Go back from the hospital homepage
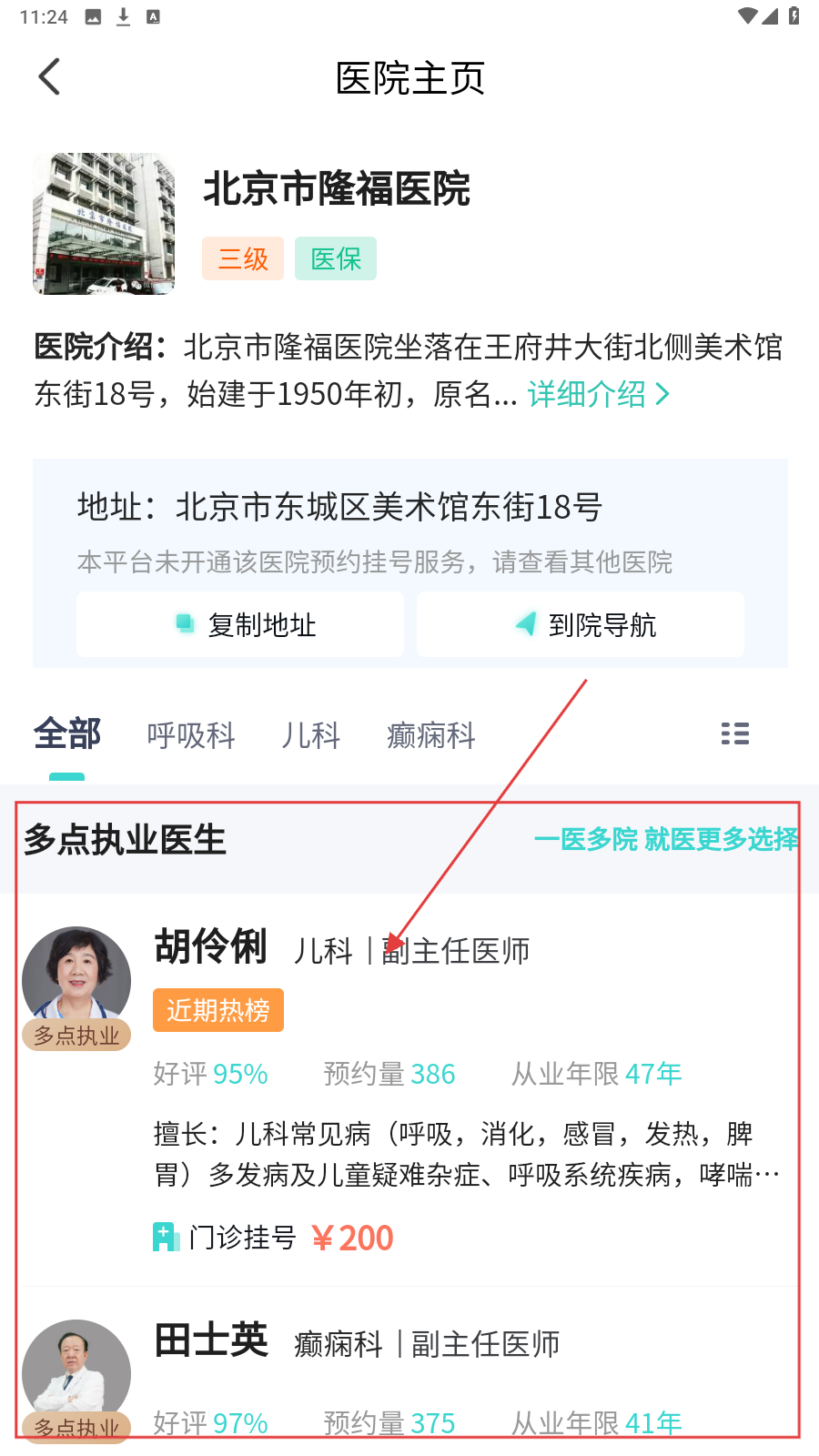This screenshot has width=819, height=1456. coord(50,77)
